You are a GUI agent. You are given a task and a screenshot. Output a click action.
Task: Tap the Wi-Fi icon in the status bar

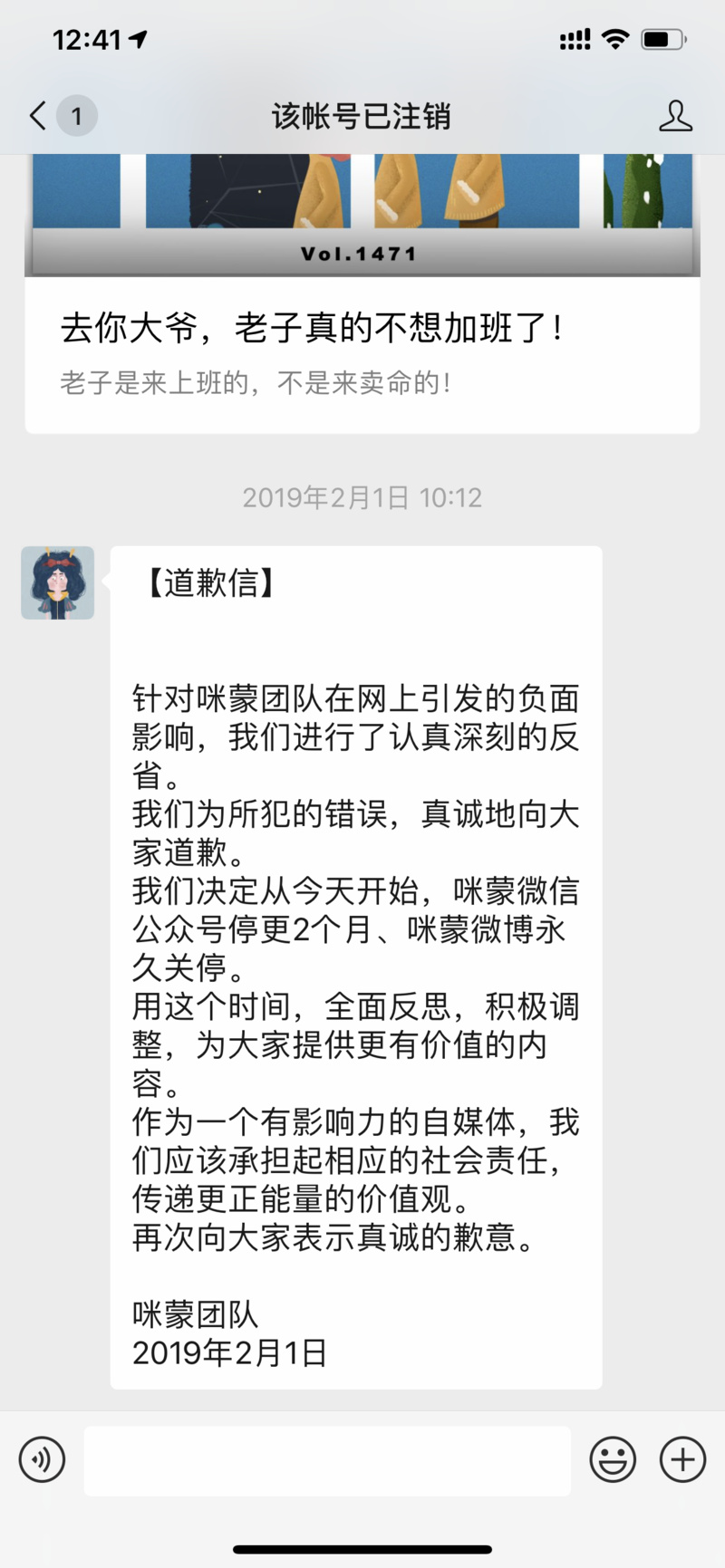click(x=613, y=39)
